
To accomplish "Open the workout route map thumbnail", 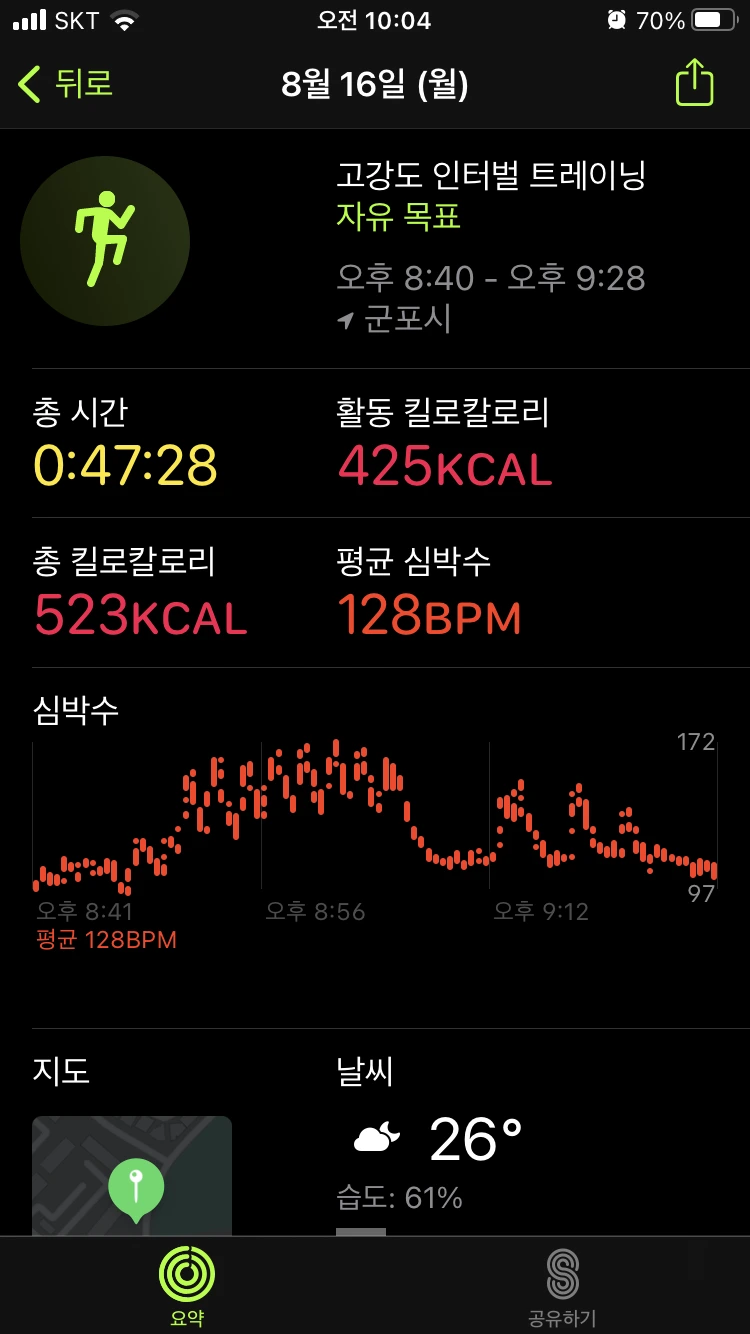I will click(132, 1176).
